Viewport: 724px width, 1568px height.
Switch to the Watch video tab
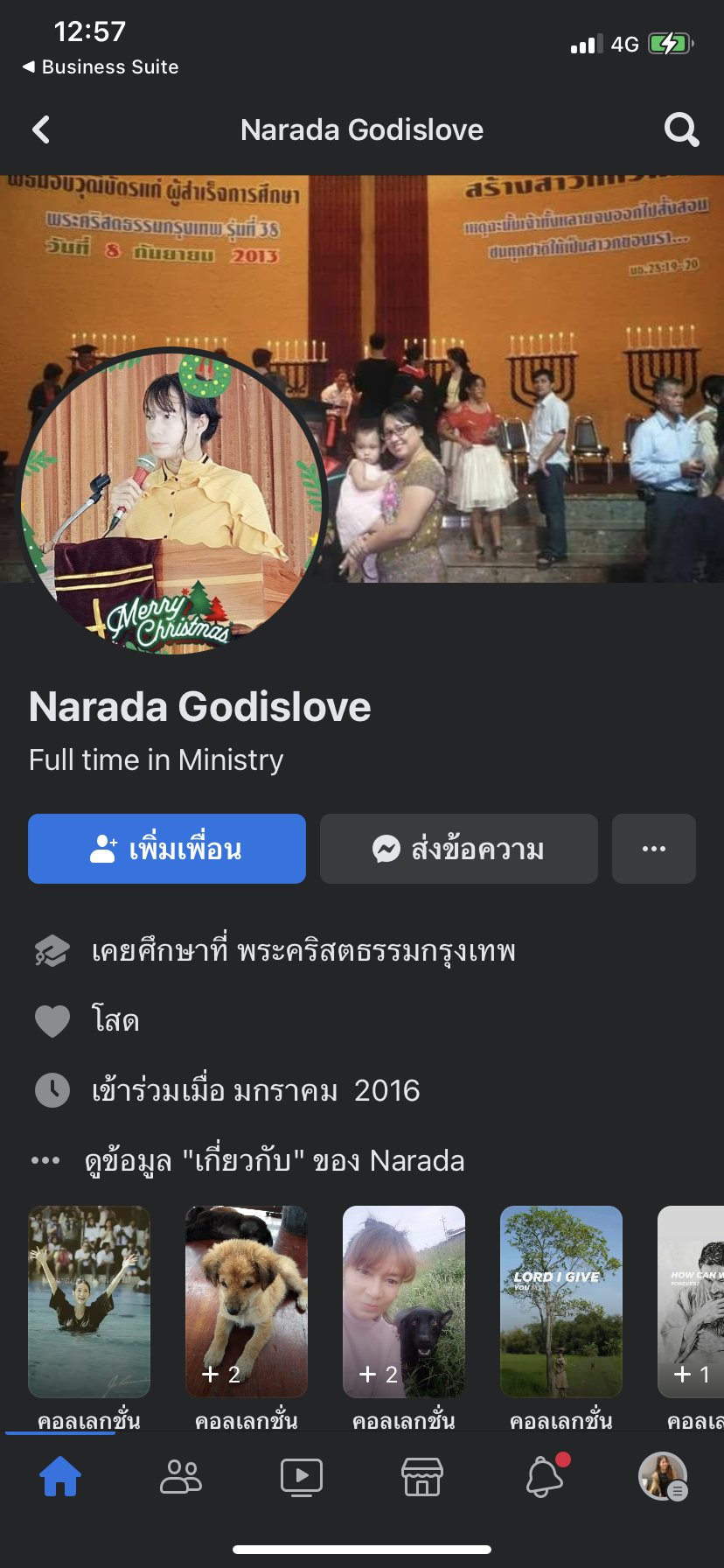(302, 1477)
